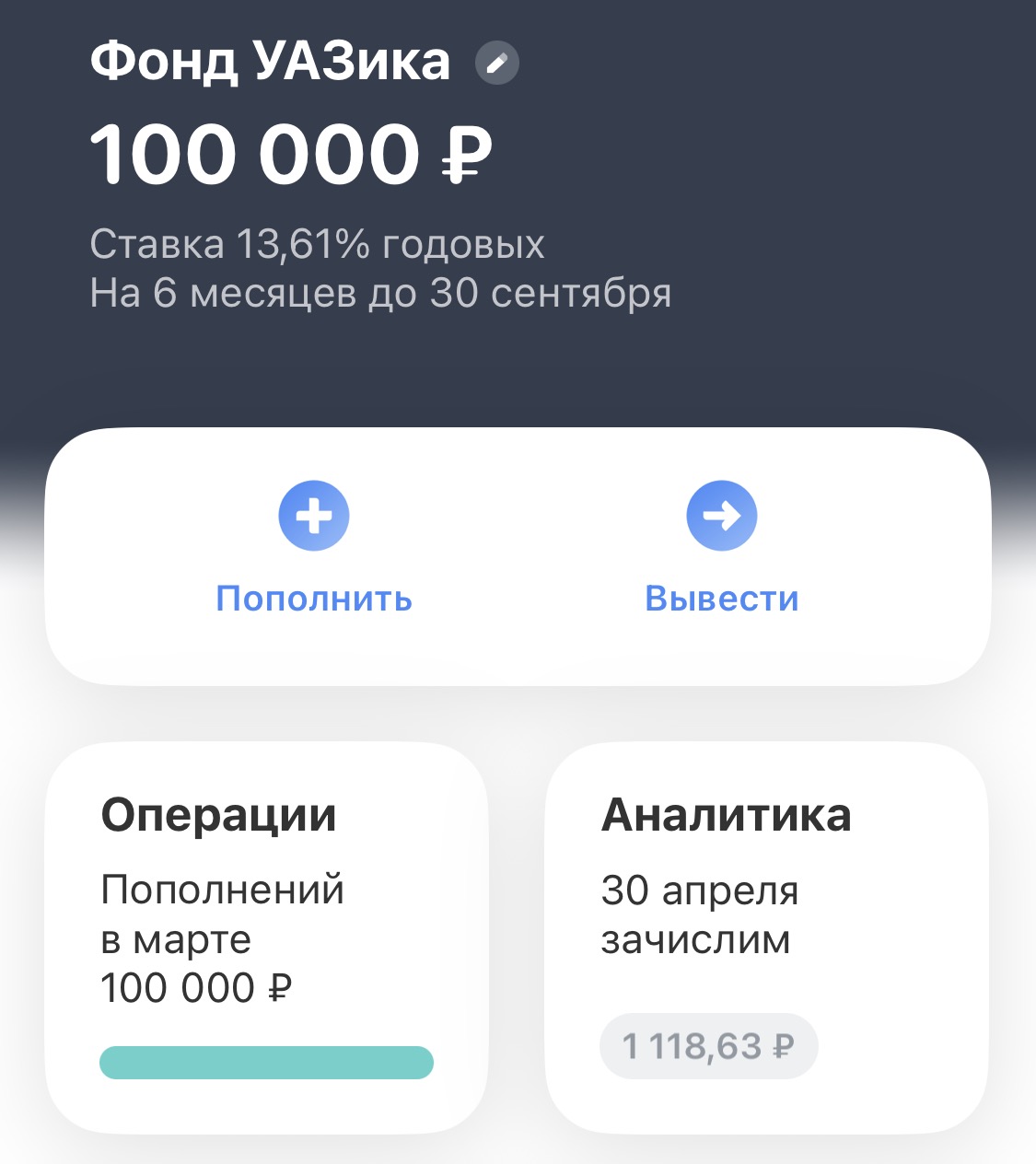Open the Аналитика card
Viewport: 1036px width, 1164px height.
click(x=766, y=937)
